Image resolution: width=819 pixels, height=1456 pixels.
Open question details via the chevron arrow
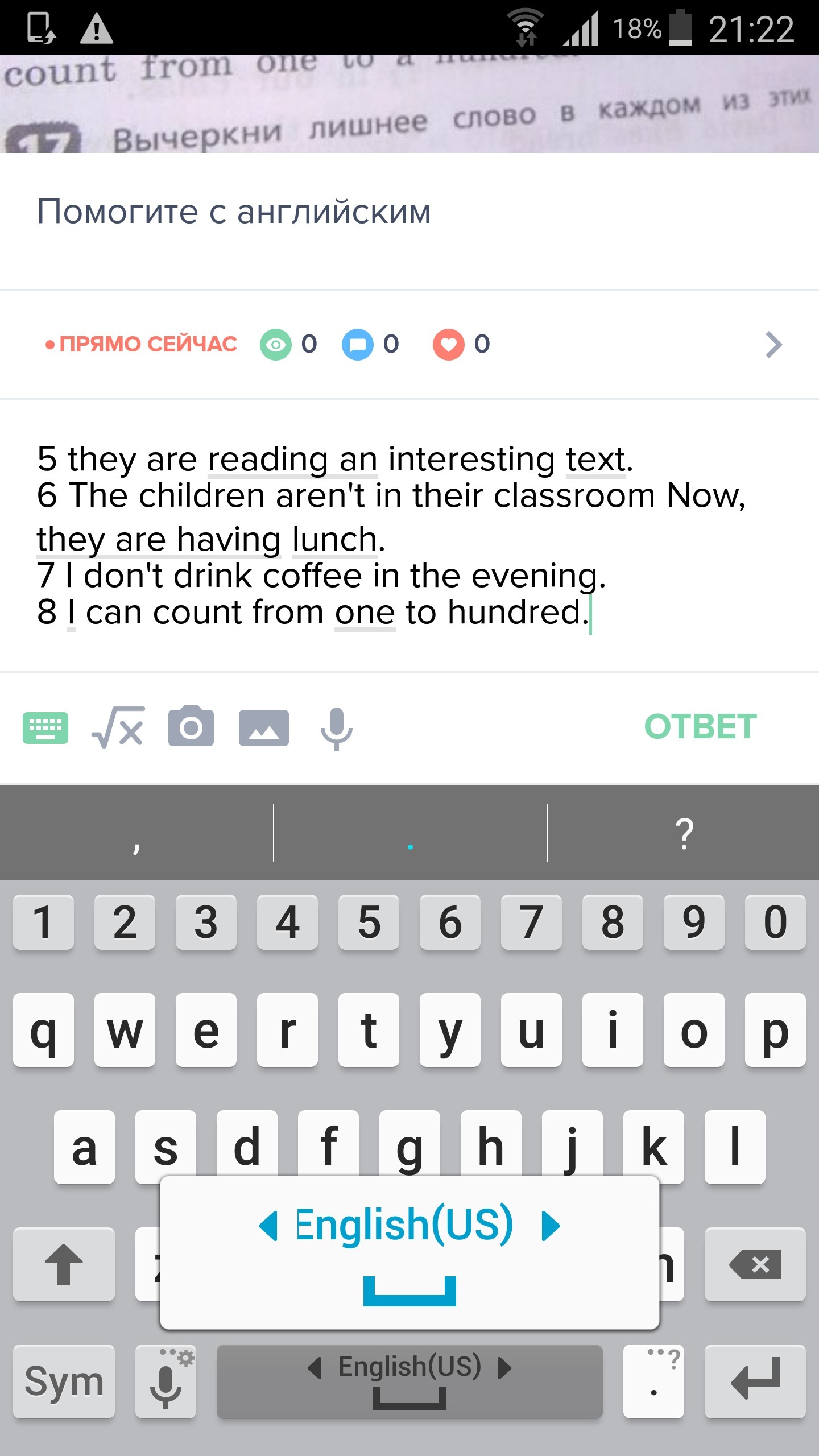pos(773,344)
